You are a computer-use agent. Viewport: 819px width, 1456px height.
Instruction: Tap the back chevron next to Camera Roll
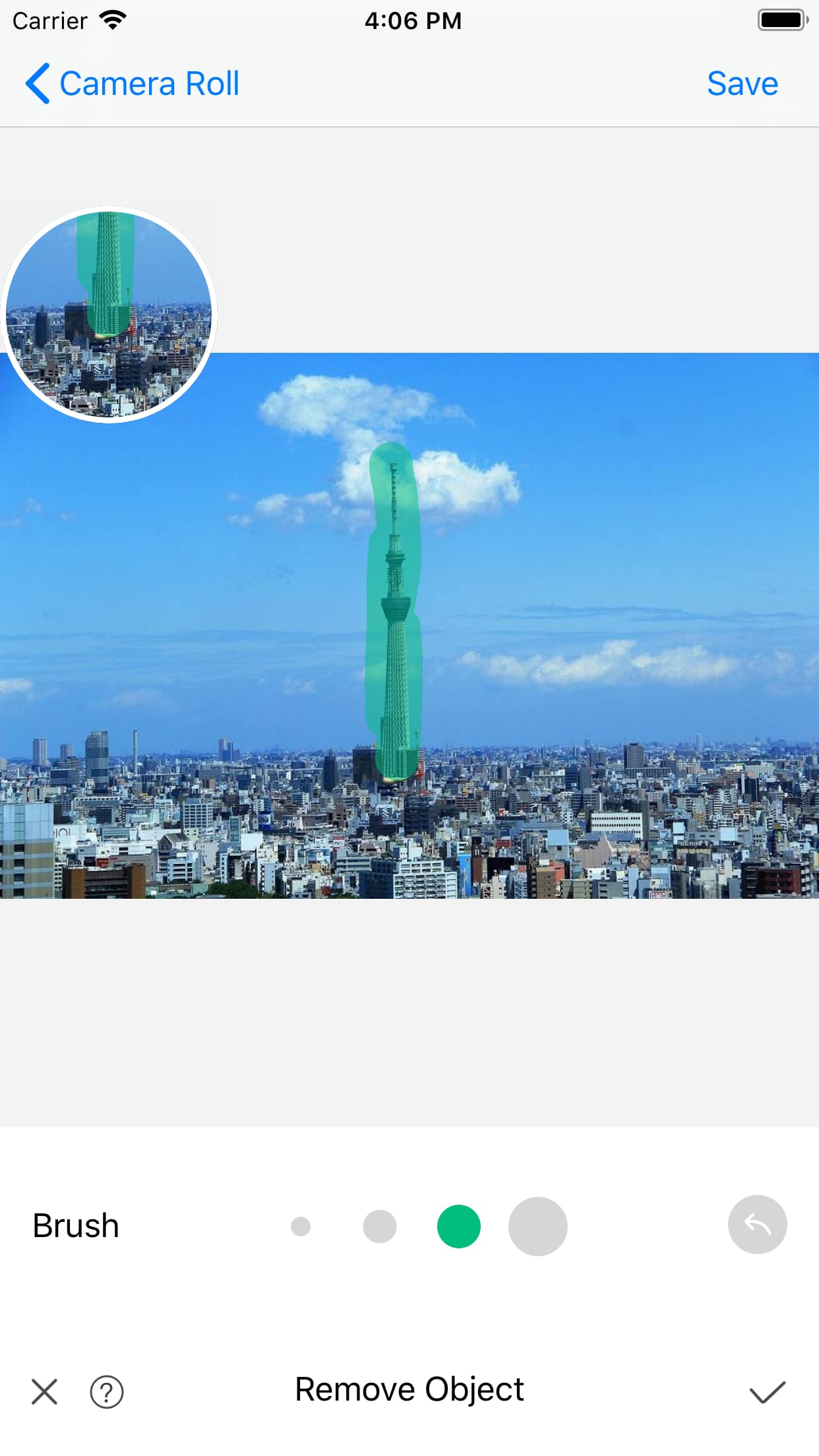tap(38, 82)
